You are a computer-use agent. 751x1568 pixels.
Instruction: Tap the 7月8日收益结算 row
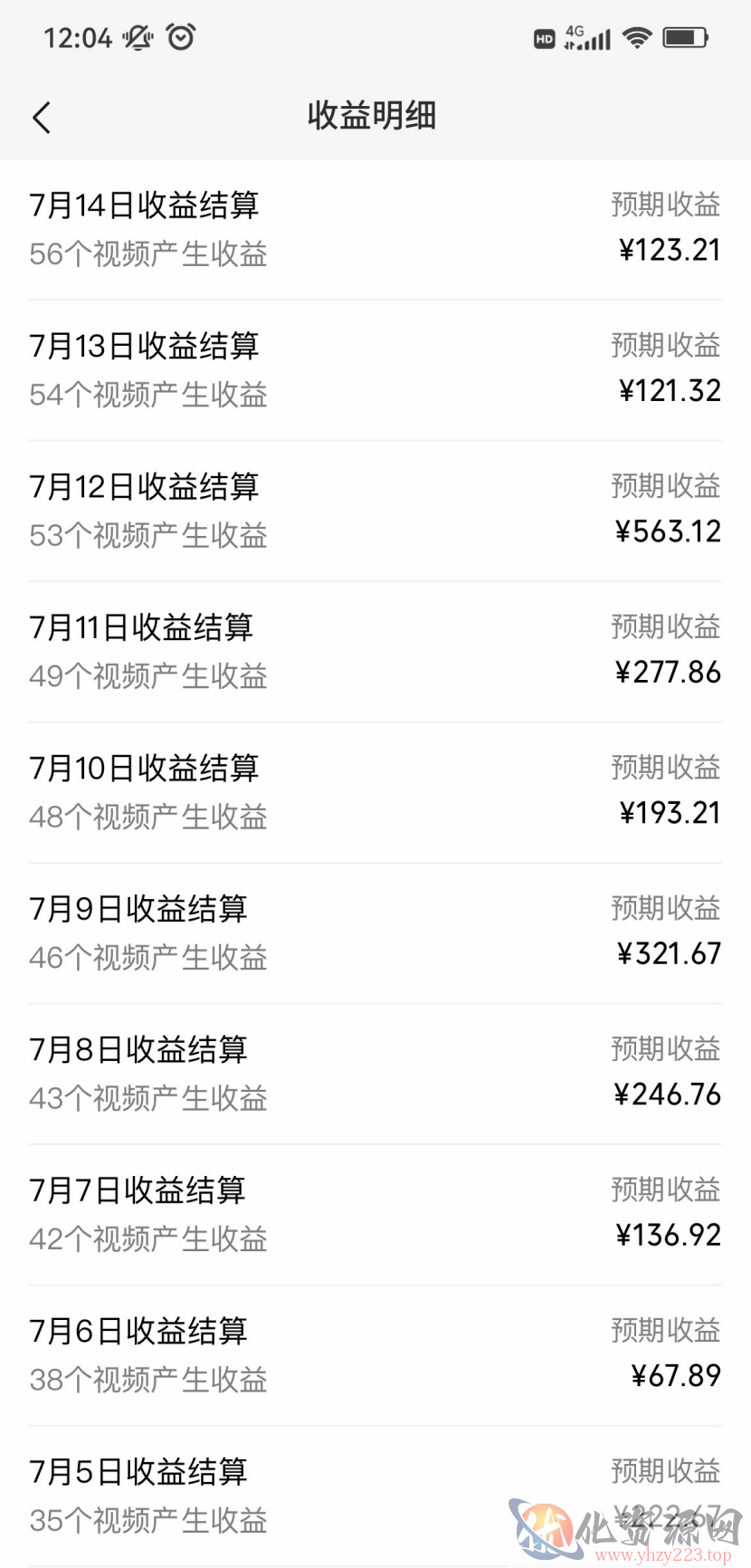375,1074
